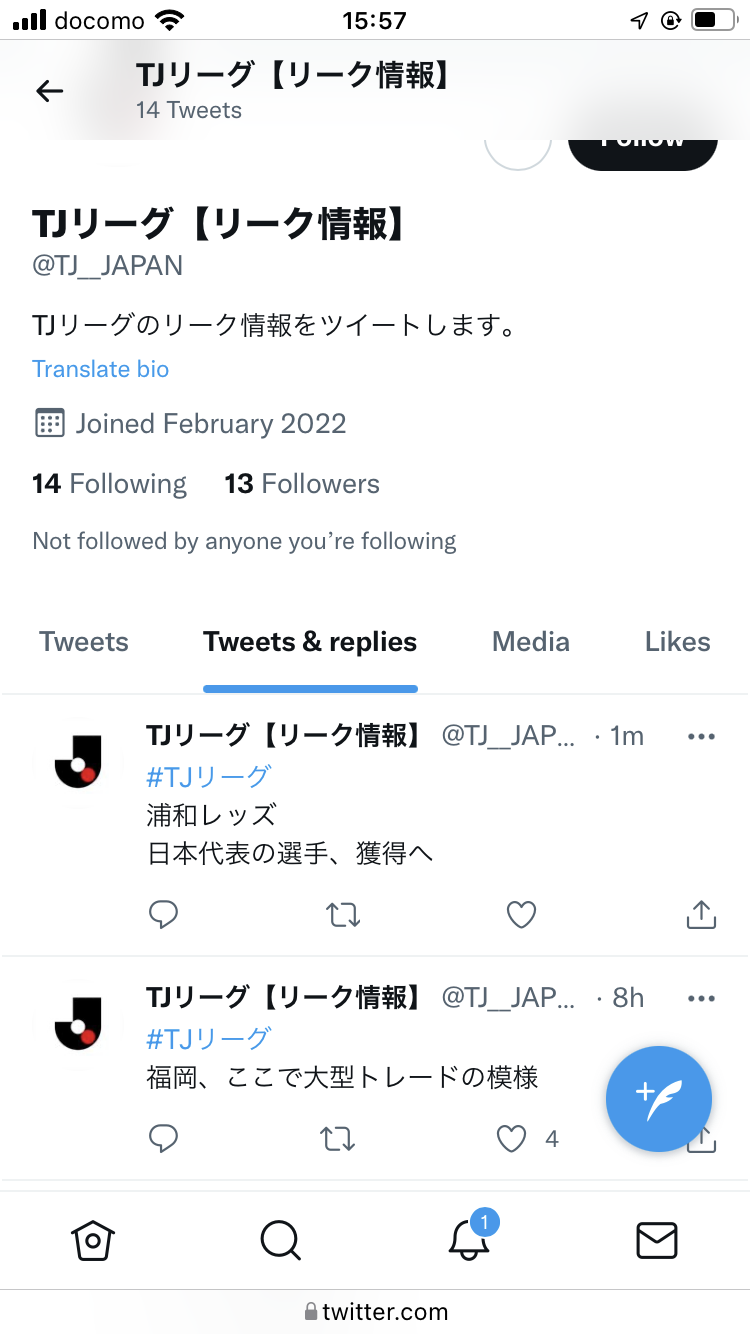Open the 14 Following list
750x1334 pixels.
click(109, 484)
